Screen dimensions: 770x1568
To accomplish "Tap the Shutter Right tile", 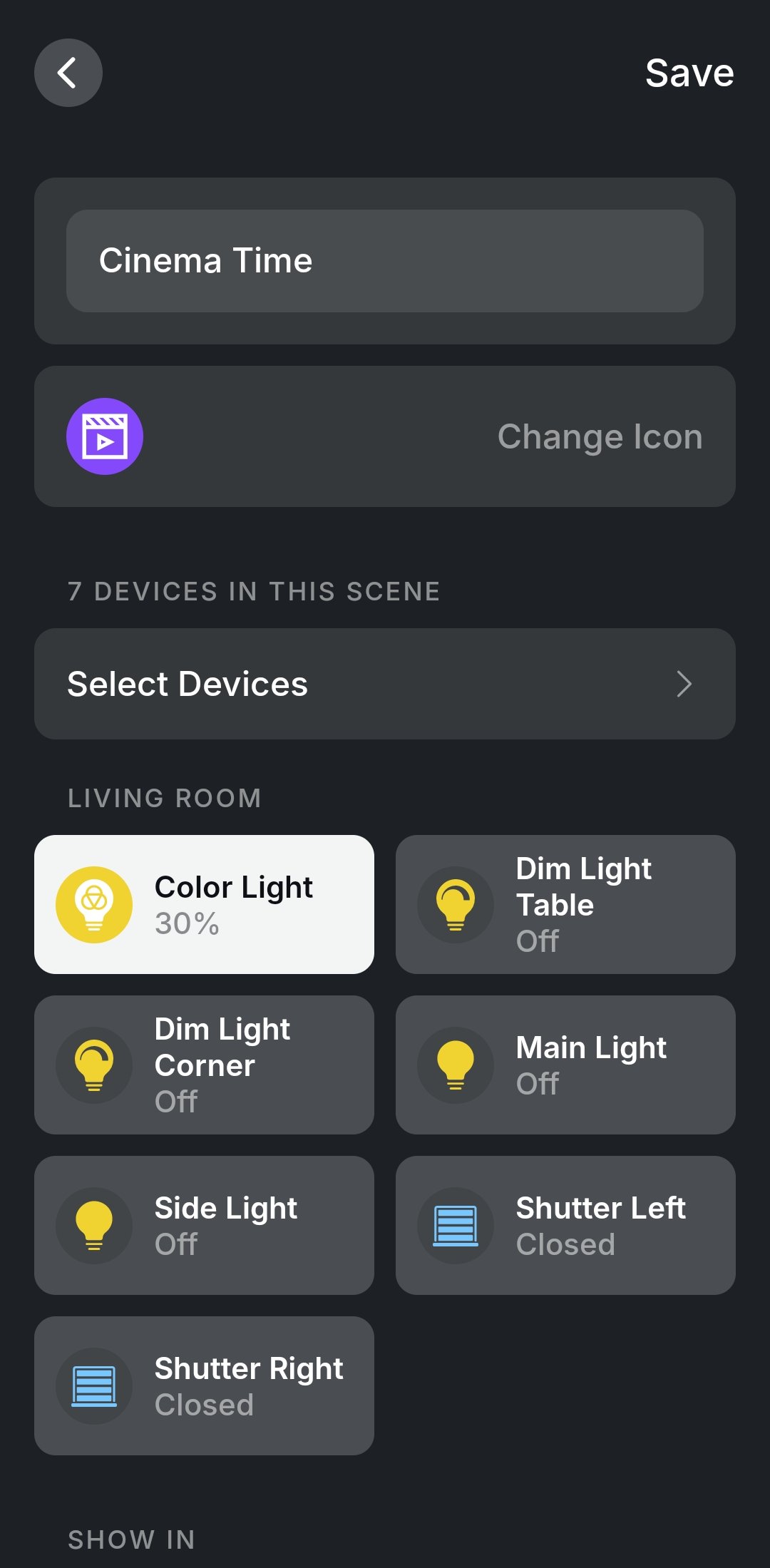I will 204,1385.
